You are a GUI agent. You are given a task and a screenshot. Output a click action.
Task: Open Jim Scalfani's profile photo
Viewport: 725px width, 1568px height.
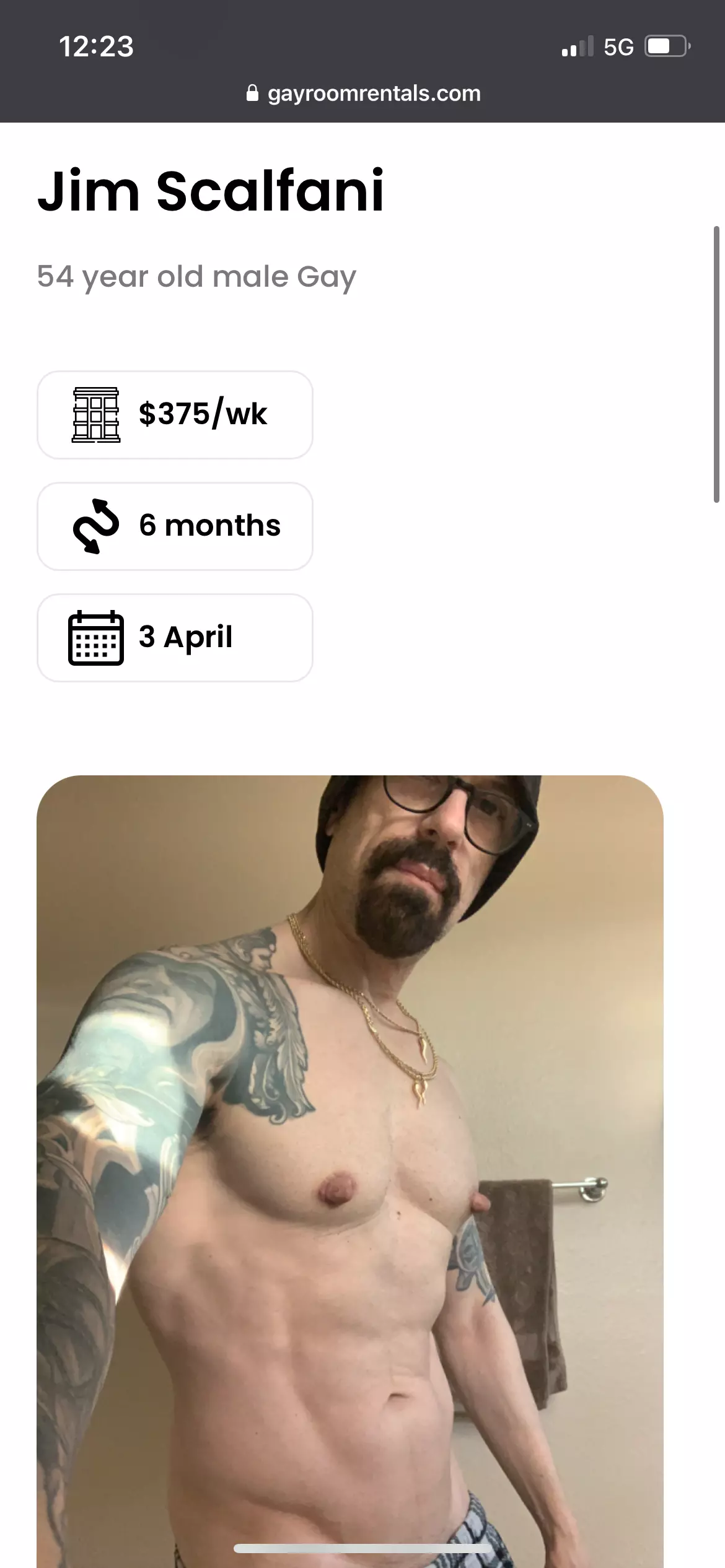point(350,1171)
